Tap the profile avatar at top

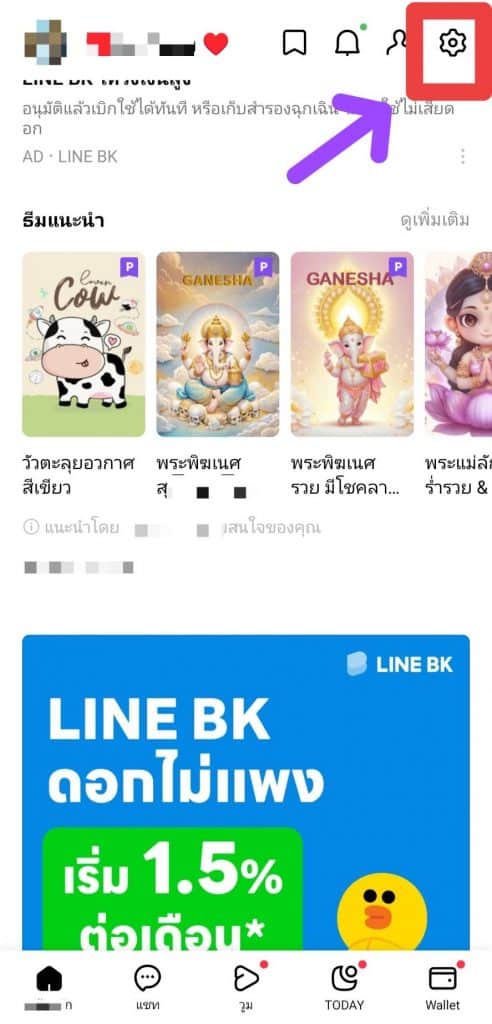(x=45, y=42)
